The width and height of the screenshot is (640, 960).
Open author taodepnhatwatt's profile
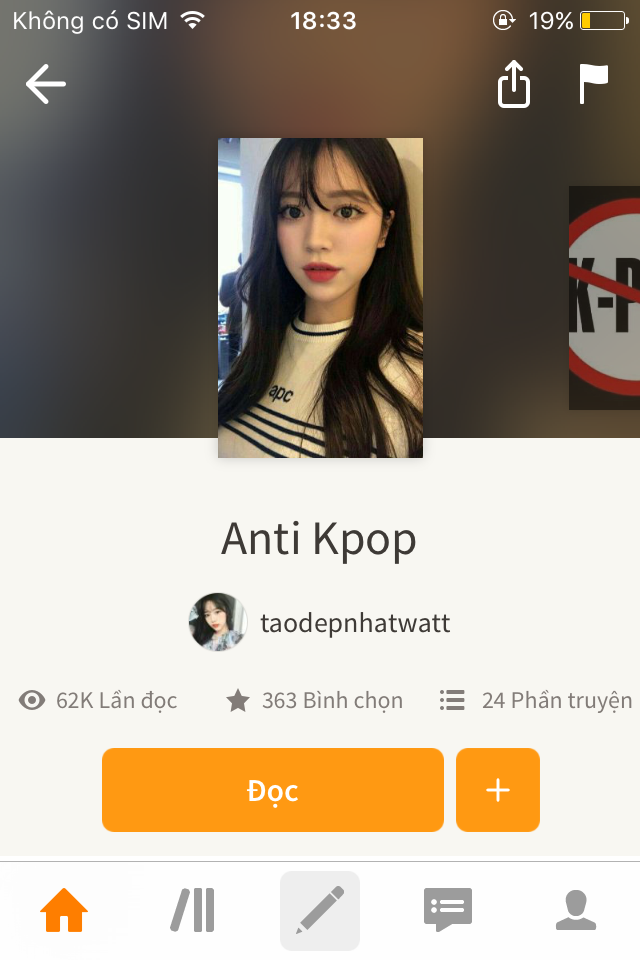(x=320, y=623)
